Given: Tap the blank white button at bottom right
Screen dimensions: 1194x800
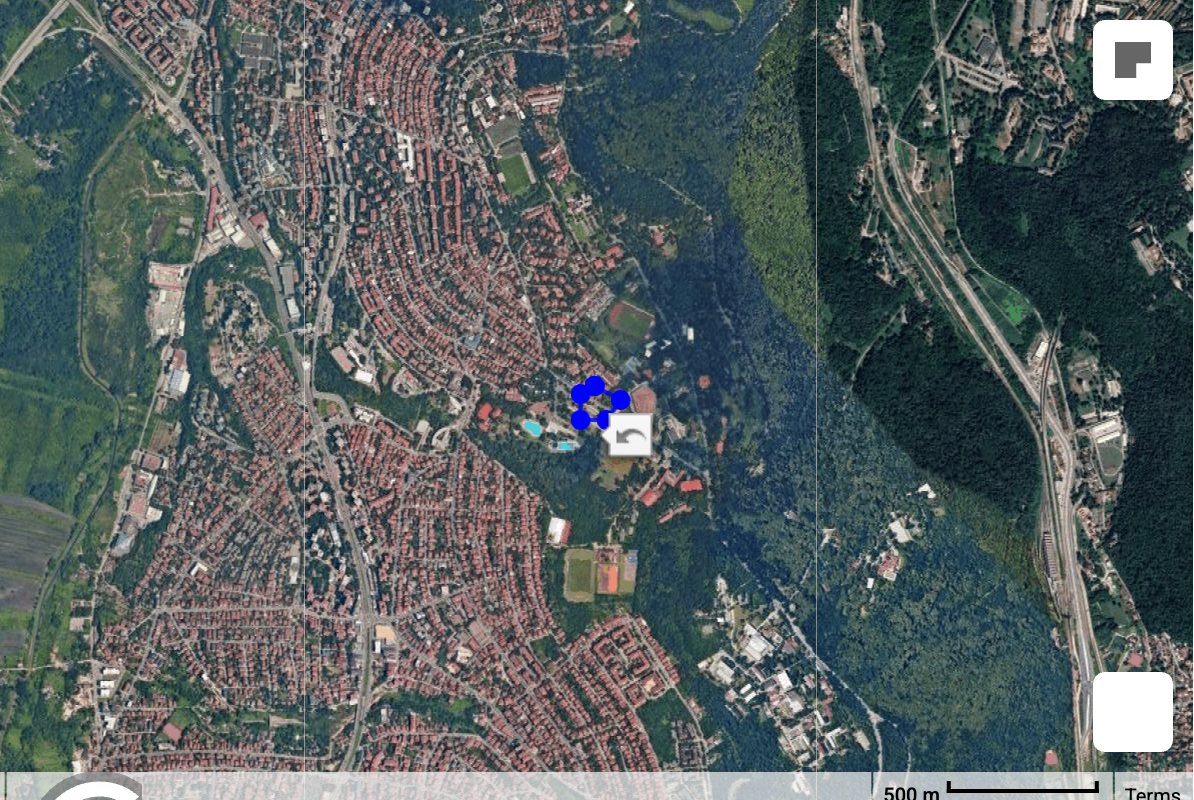Looking at the screenshot, I should 1132,712.
